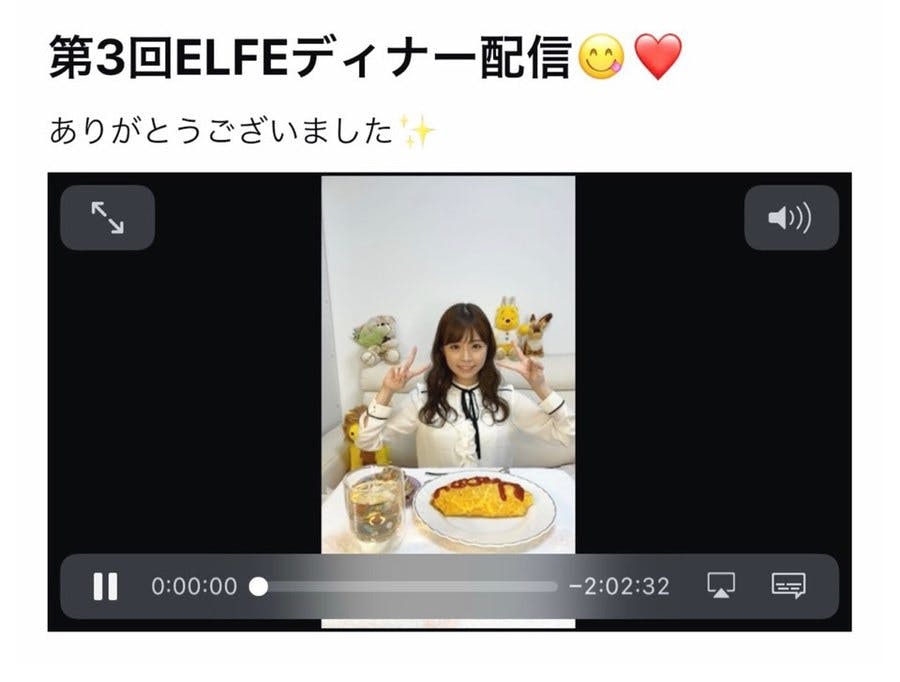Expand the video to fullscreen

point(107,217)
